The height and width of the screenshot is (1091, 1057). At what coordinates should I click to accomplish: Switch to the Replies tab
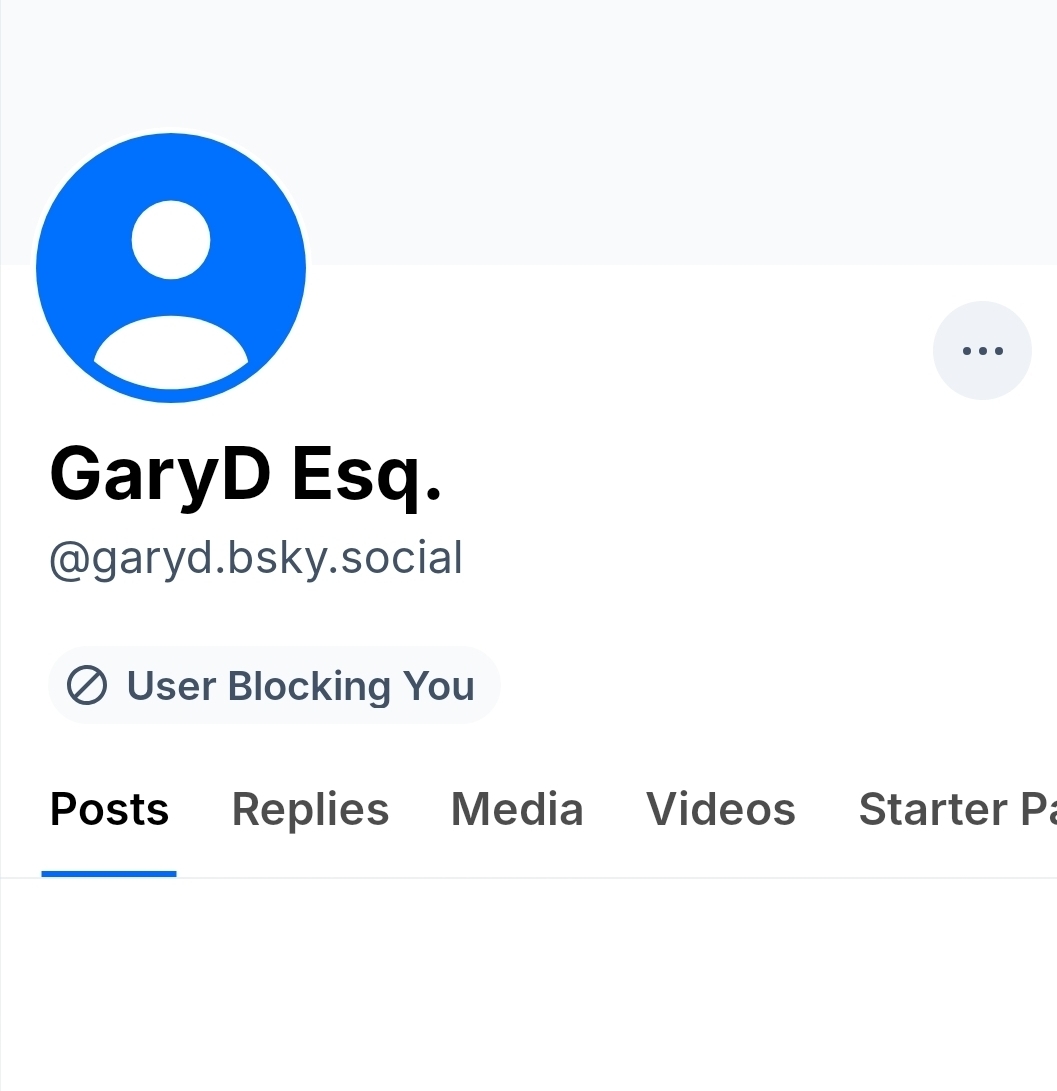(310, 809)
